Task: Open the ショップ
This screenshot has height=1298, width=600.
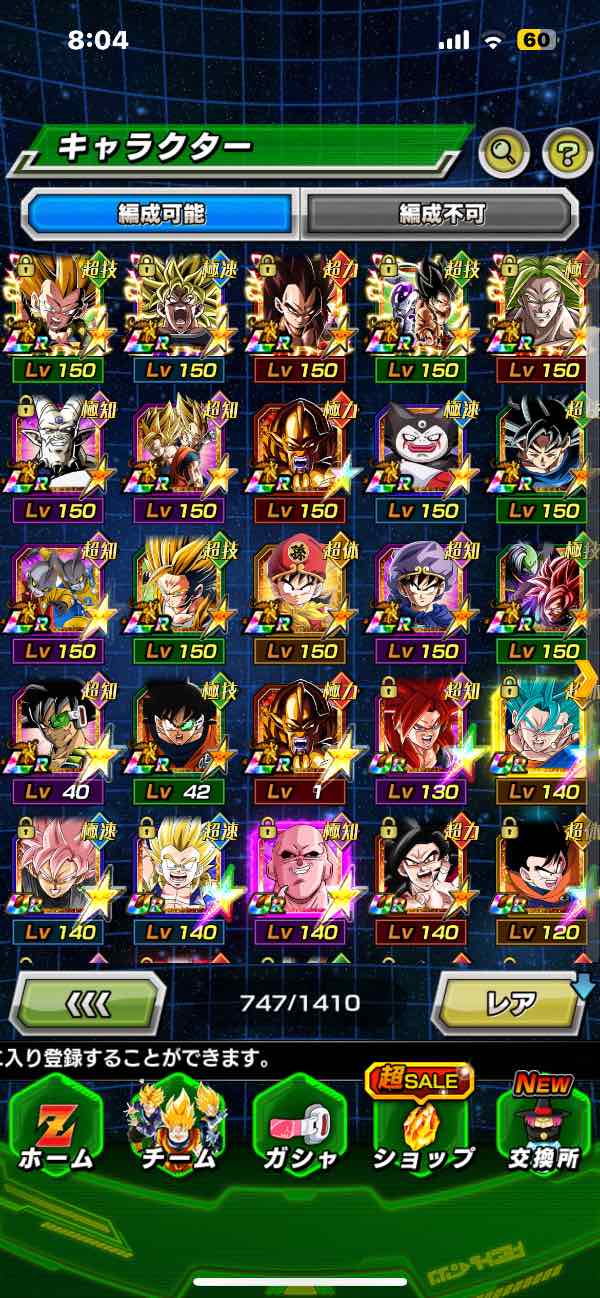Action: [x=422, y=1130]
